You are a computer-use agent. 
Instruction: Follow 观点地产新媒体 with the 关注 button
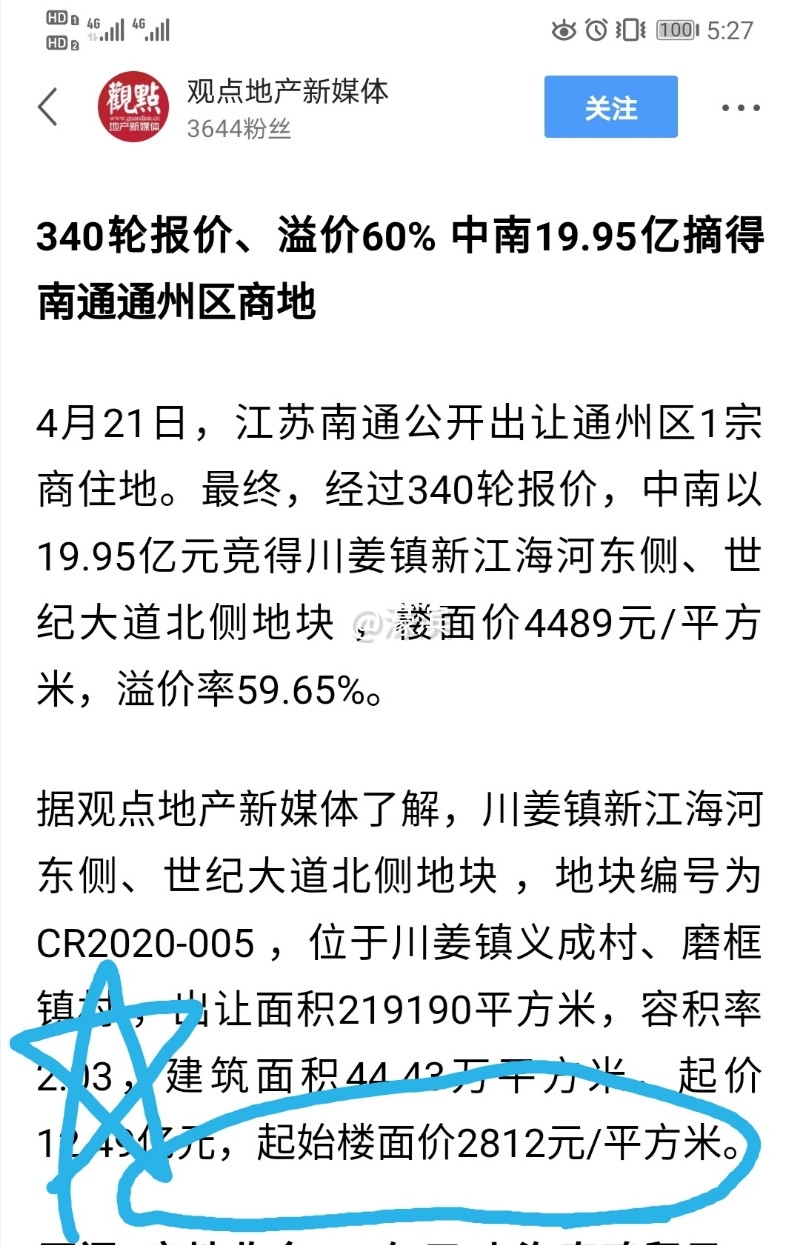[x=611, y=107]
